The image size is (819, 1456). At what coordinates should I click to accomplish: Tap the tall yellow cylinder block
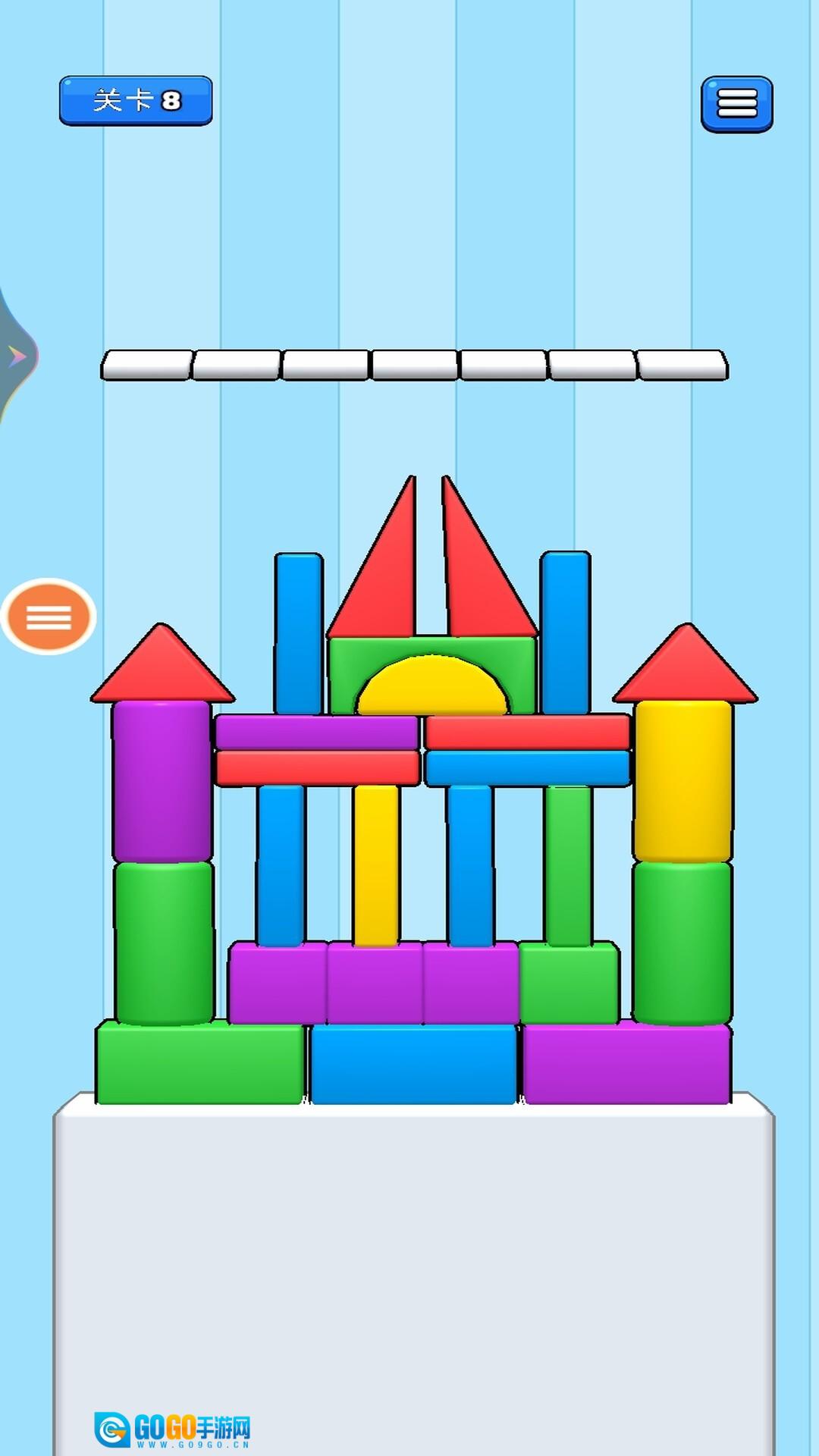point(682,780)
